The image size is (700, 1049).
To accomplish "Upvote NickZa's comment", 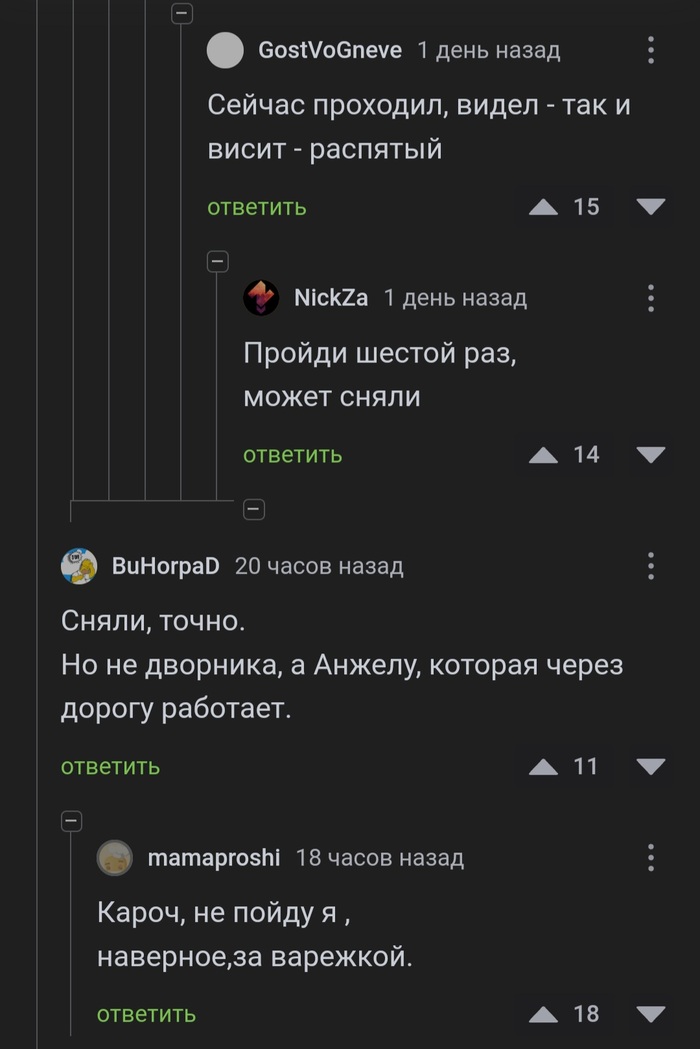I will [543, 455].
